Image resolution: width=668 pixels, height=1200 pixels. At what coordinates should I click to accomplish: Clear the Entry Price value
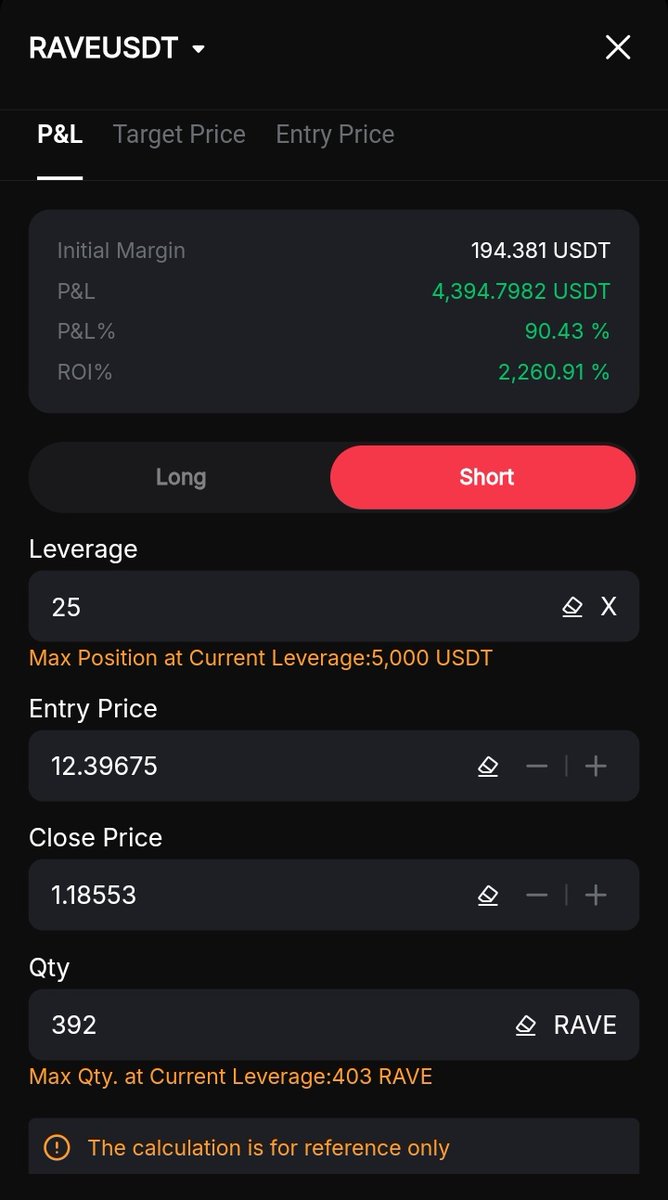(x=488, y=766)
